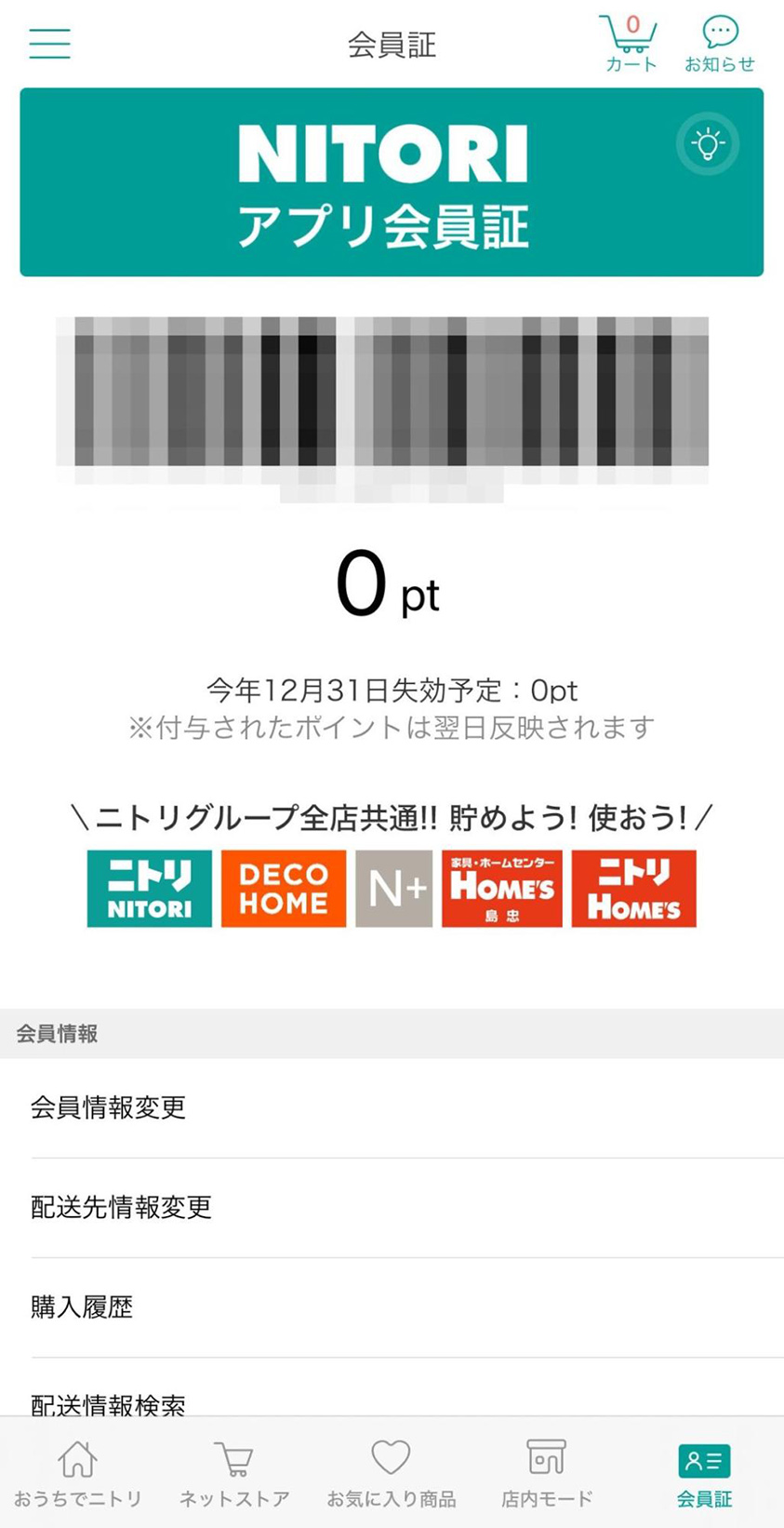Open the カート shopping cart
The height and width of the screenshot is (1528, 784).
(x=630, y=44)
